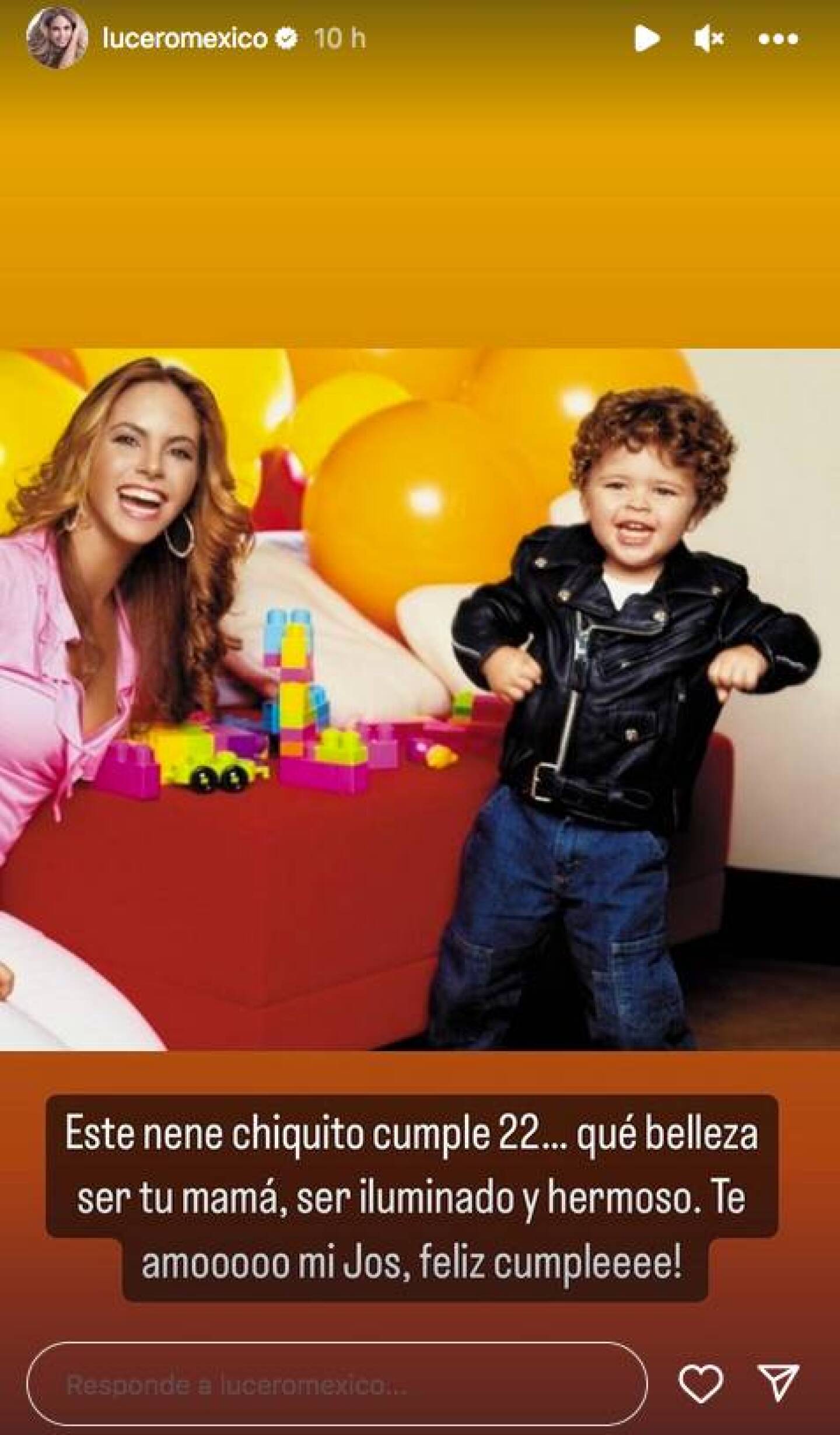Open luceromexico's profile picture
Viewport: 840px width, 1435px height.
[x=57, y=38]
